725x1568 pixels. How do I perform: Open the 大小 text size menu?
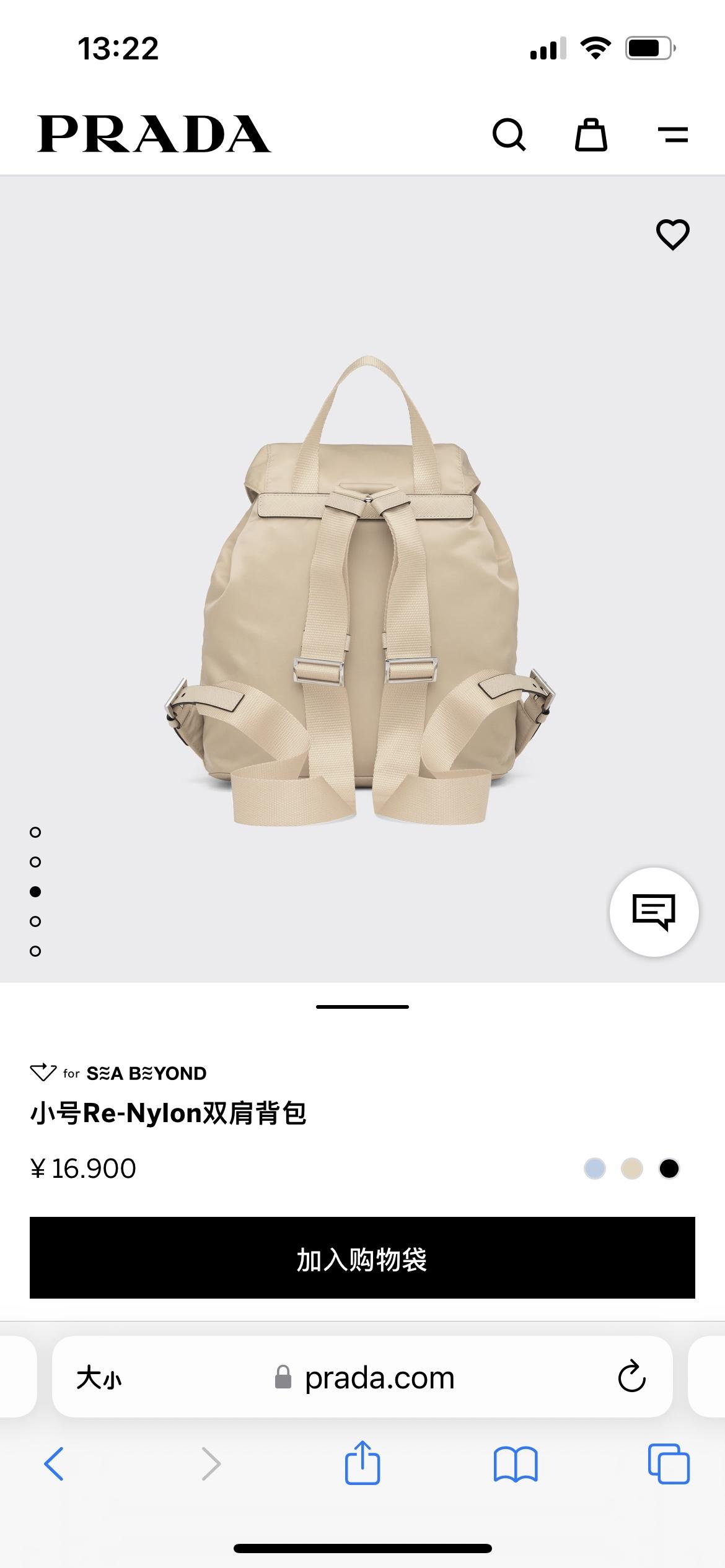(x=99, y=1378)
